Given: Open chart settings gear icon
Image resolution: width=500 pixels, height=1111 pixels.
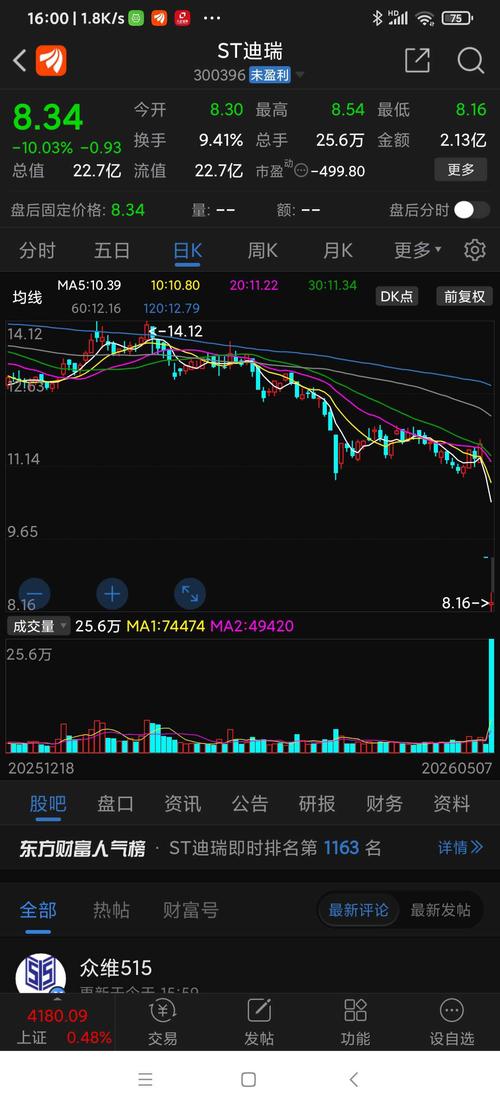Looking at the screenshot, I should pyautogui.click(x=475, y=250).
